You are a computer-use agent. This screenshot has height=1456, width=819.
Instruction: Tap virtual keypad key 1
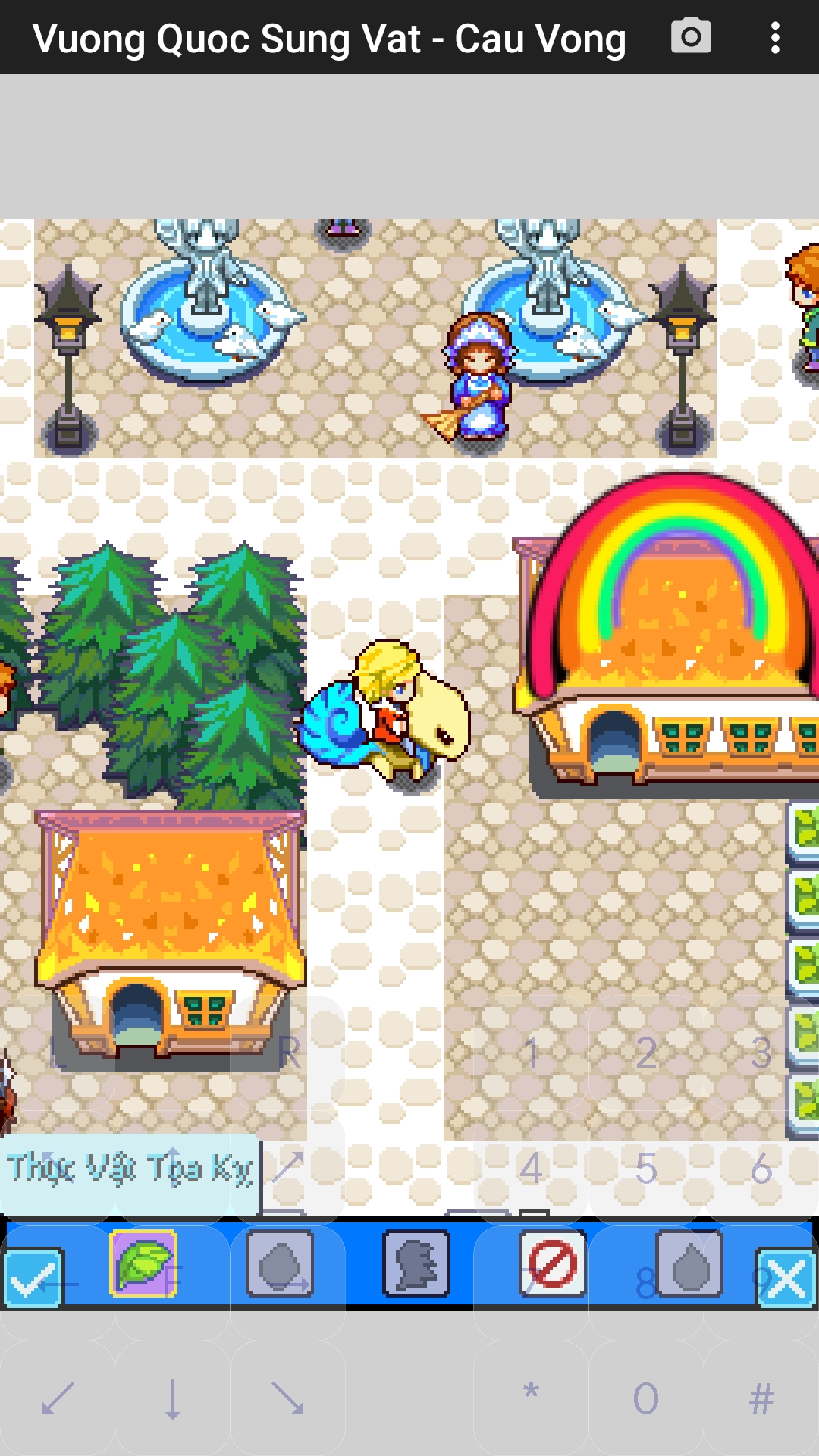click(531, 1053)
